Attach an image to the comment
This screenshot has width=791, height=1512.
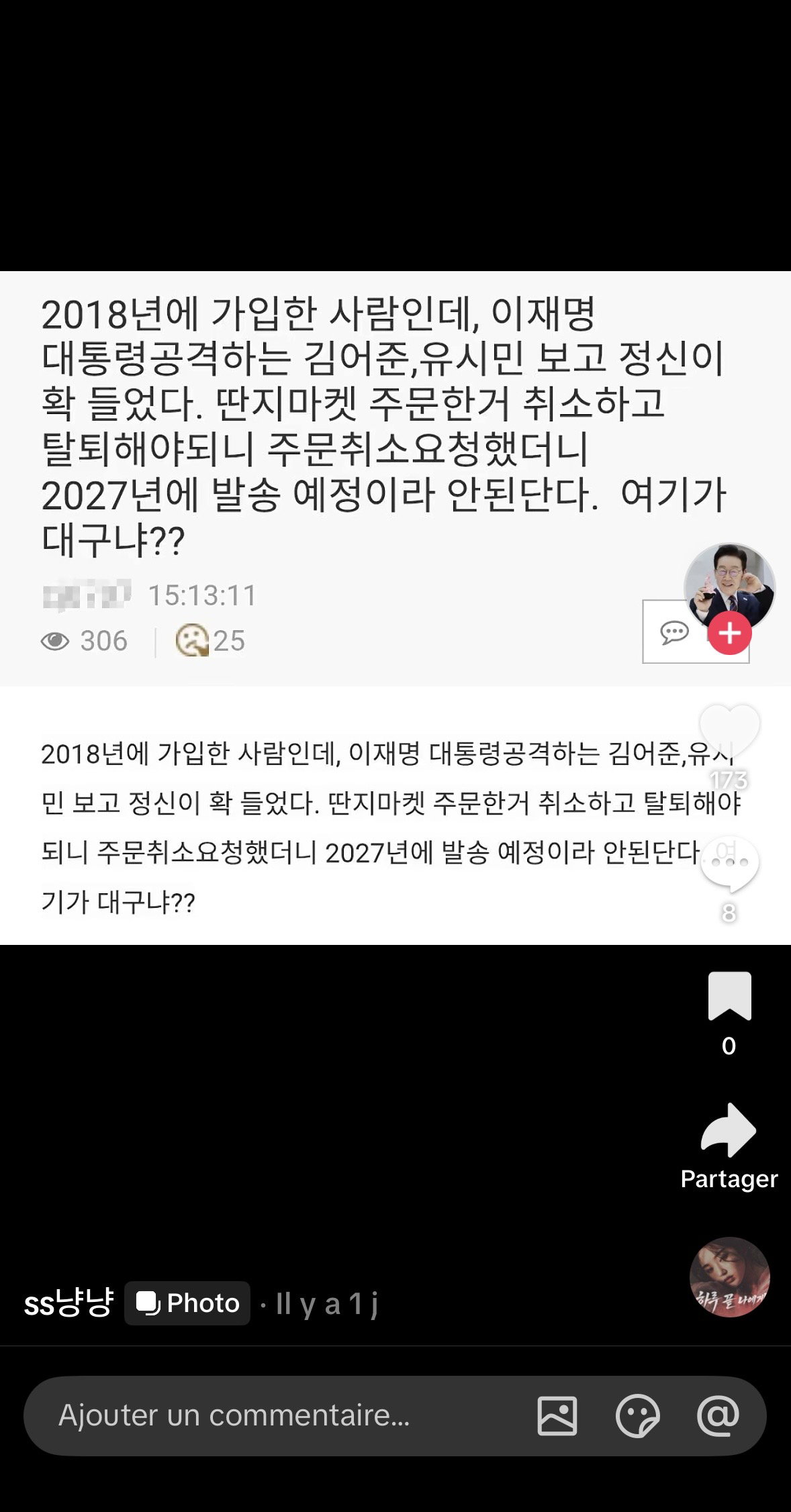(557, 1415)
